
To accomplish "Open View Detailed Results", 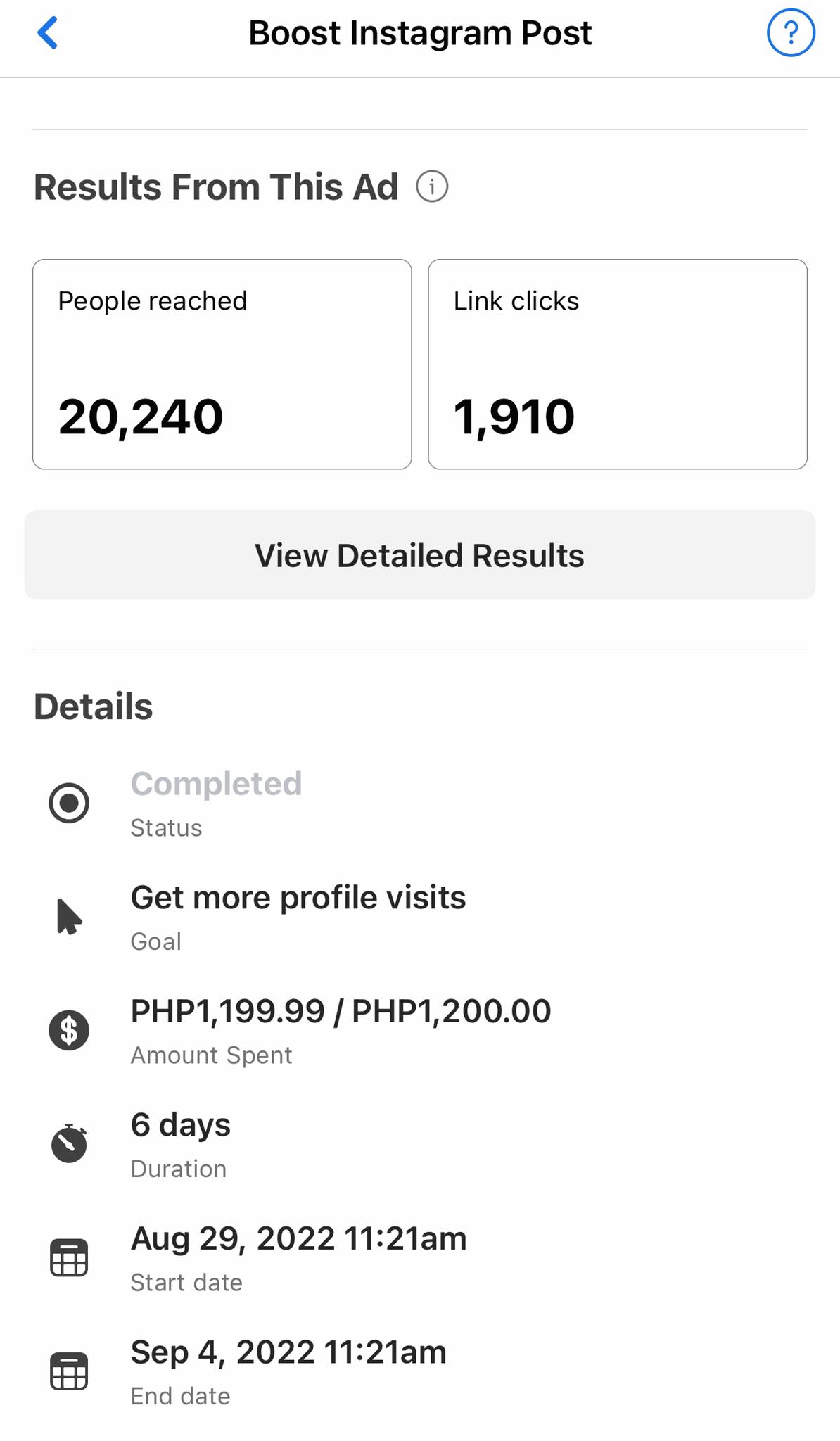I will [x=419, y=555].
